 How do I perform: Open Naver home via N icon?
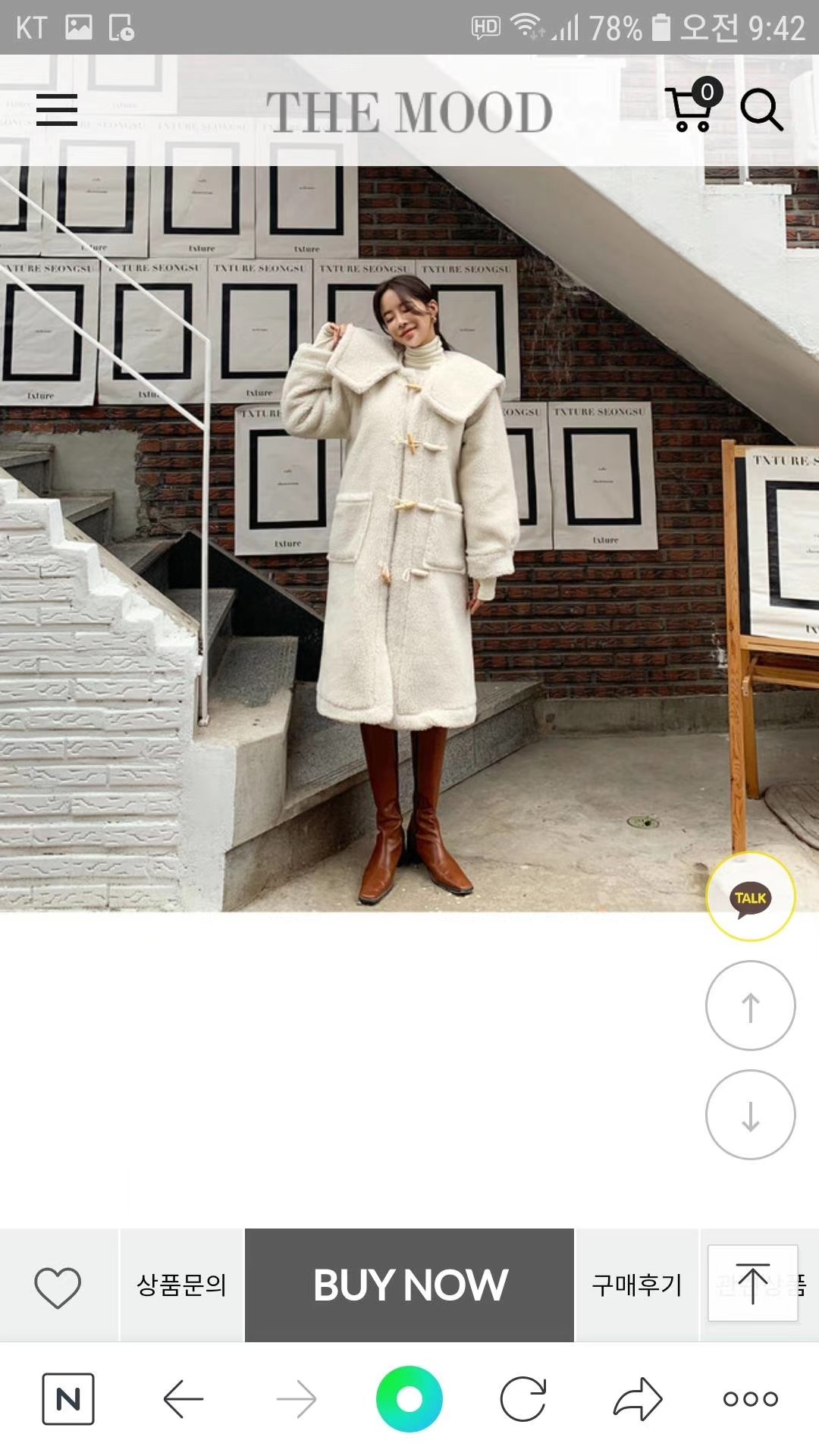point(68,1399)
